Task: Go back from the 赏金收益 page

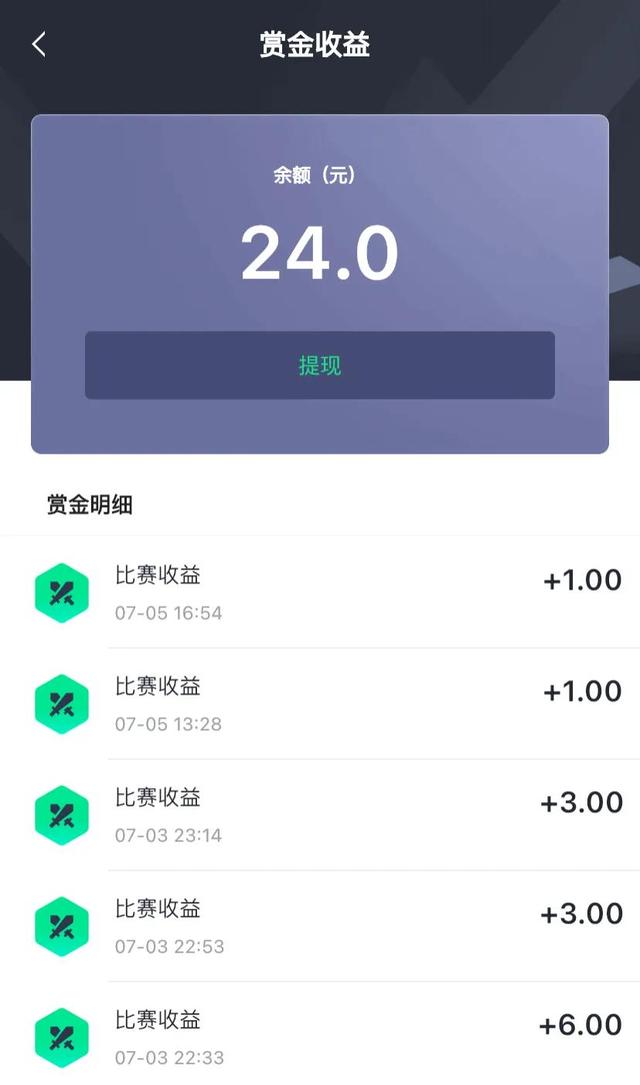Action: pos(39,45)
